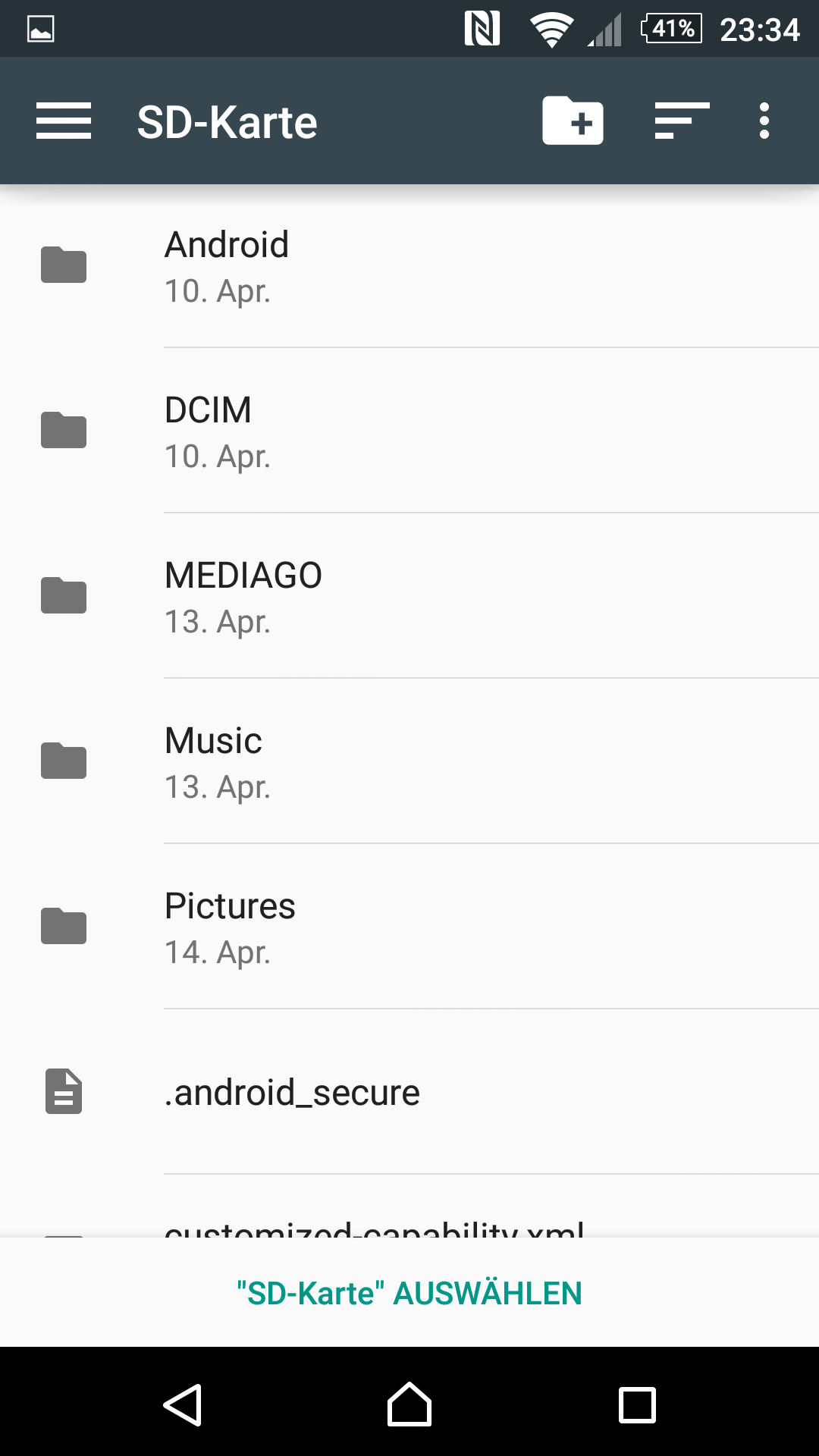Create a new folder

[573, 121]
